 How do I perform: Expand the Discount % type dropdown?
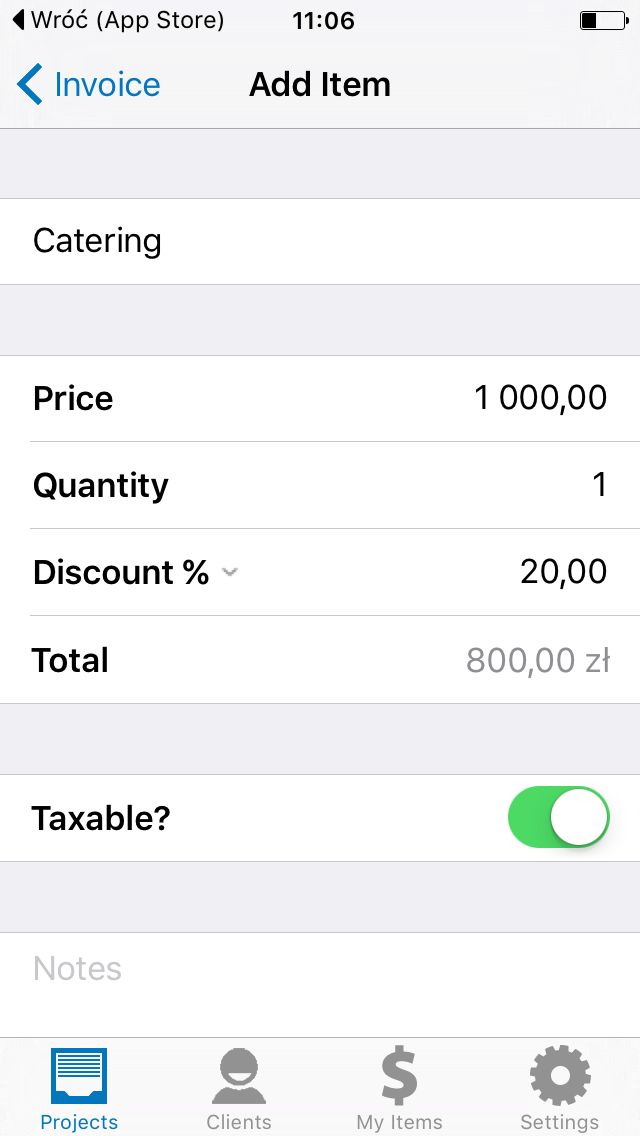click(230, 572)
